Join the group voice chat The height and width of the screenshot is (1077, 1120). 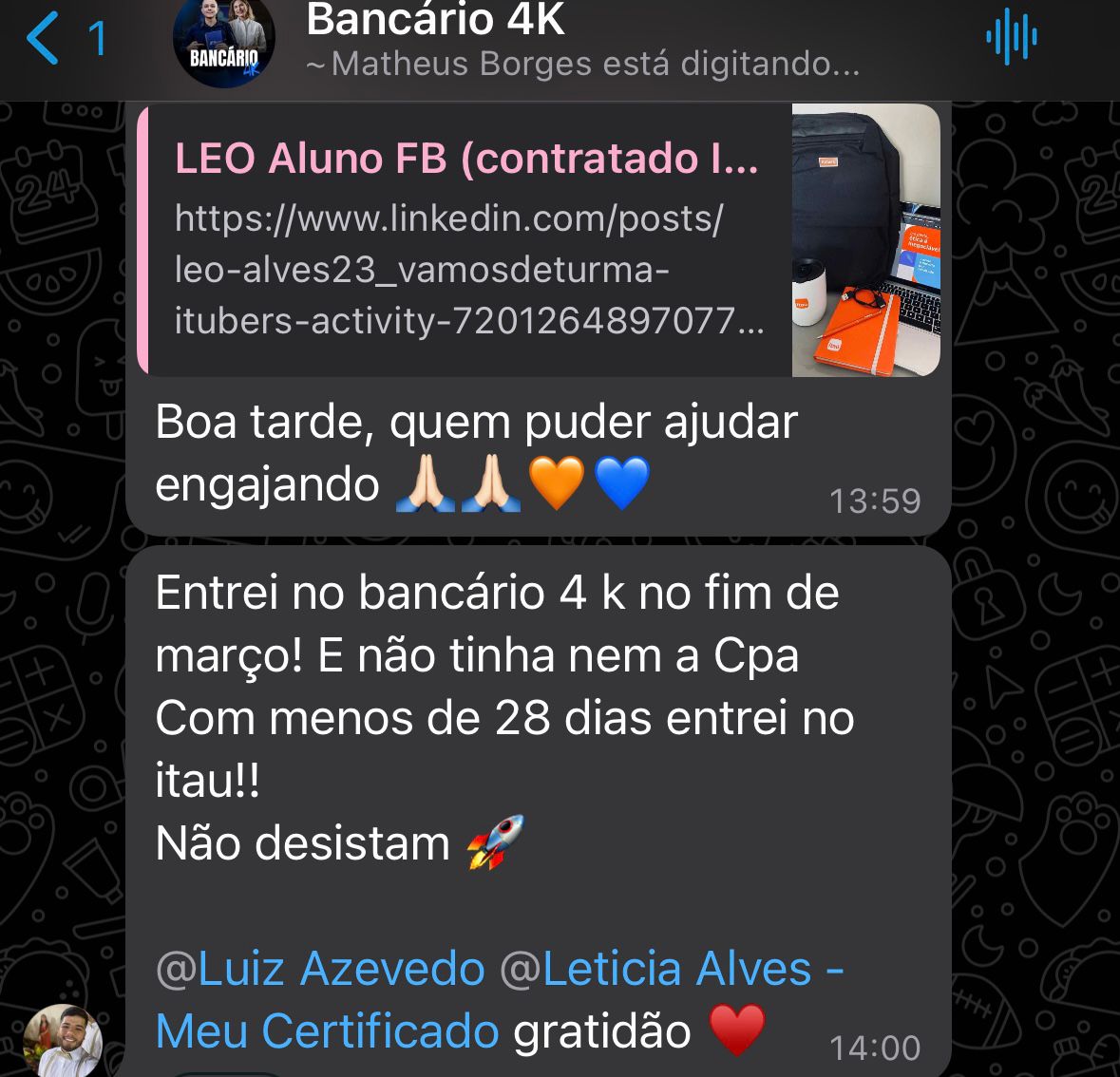pos(1011,40)
